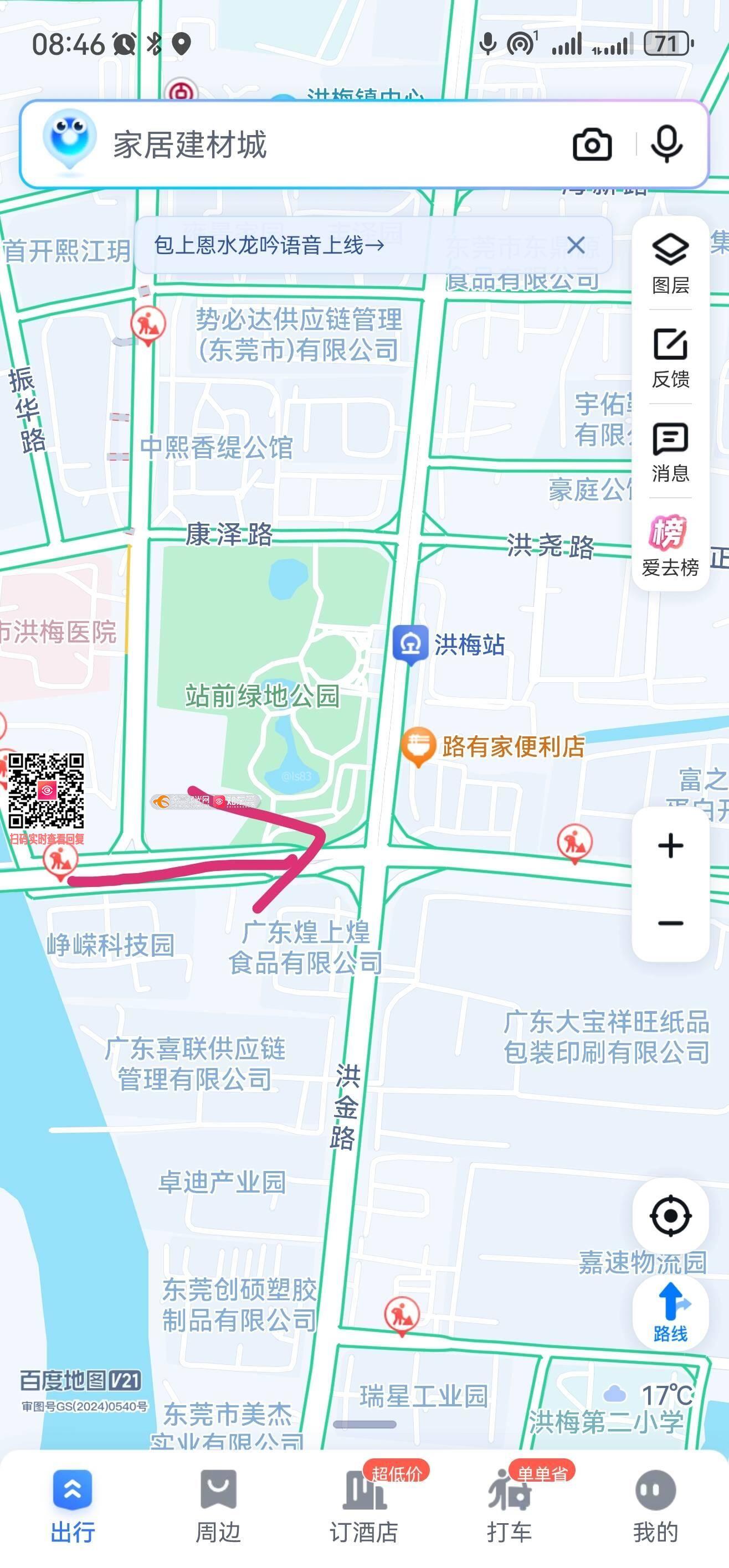Open camera search in the search bar

pos(592,145)
